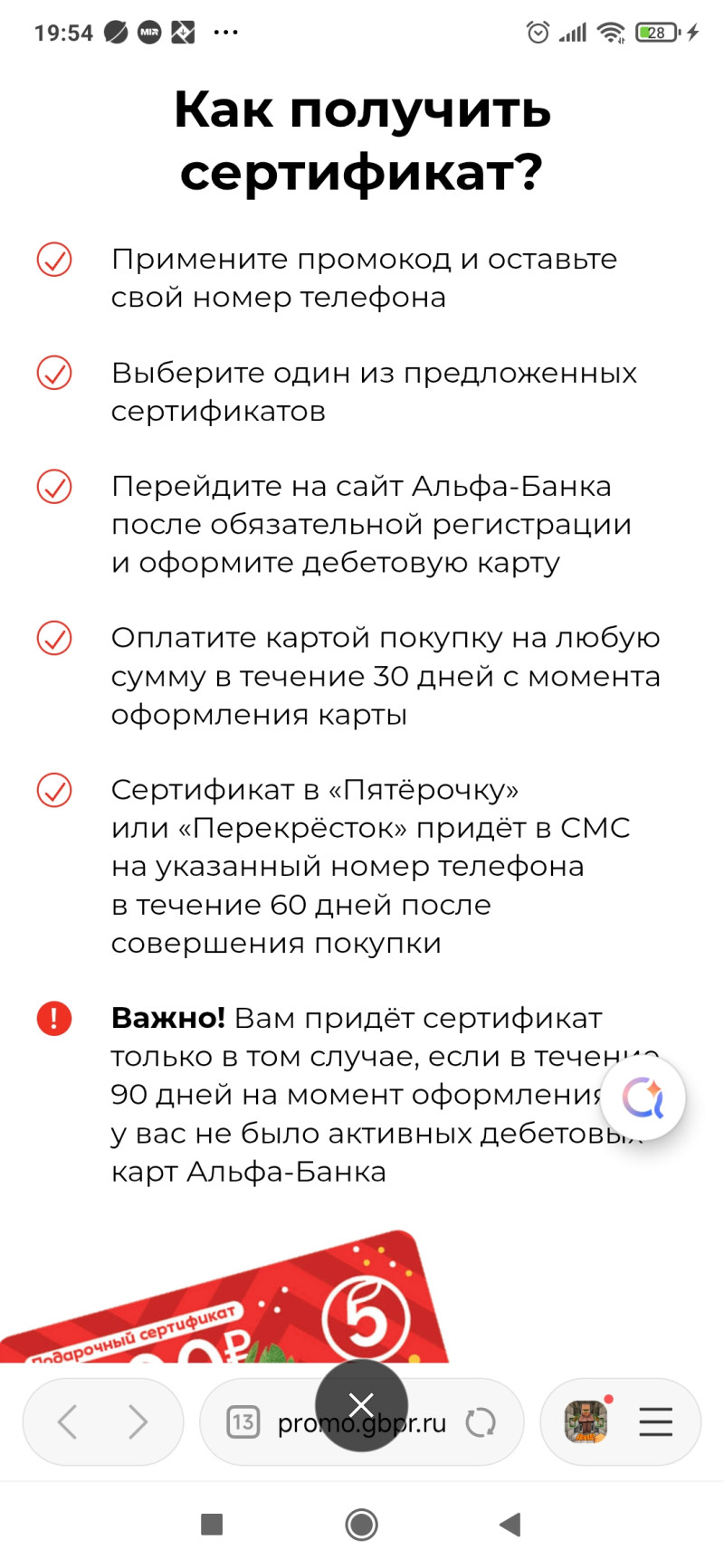Go forward to the next page
The width and height of the screenshot is (724, 1568).
point(138,1421)
